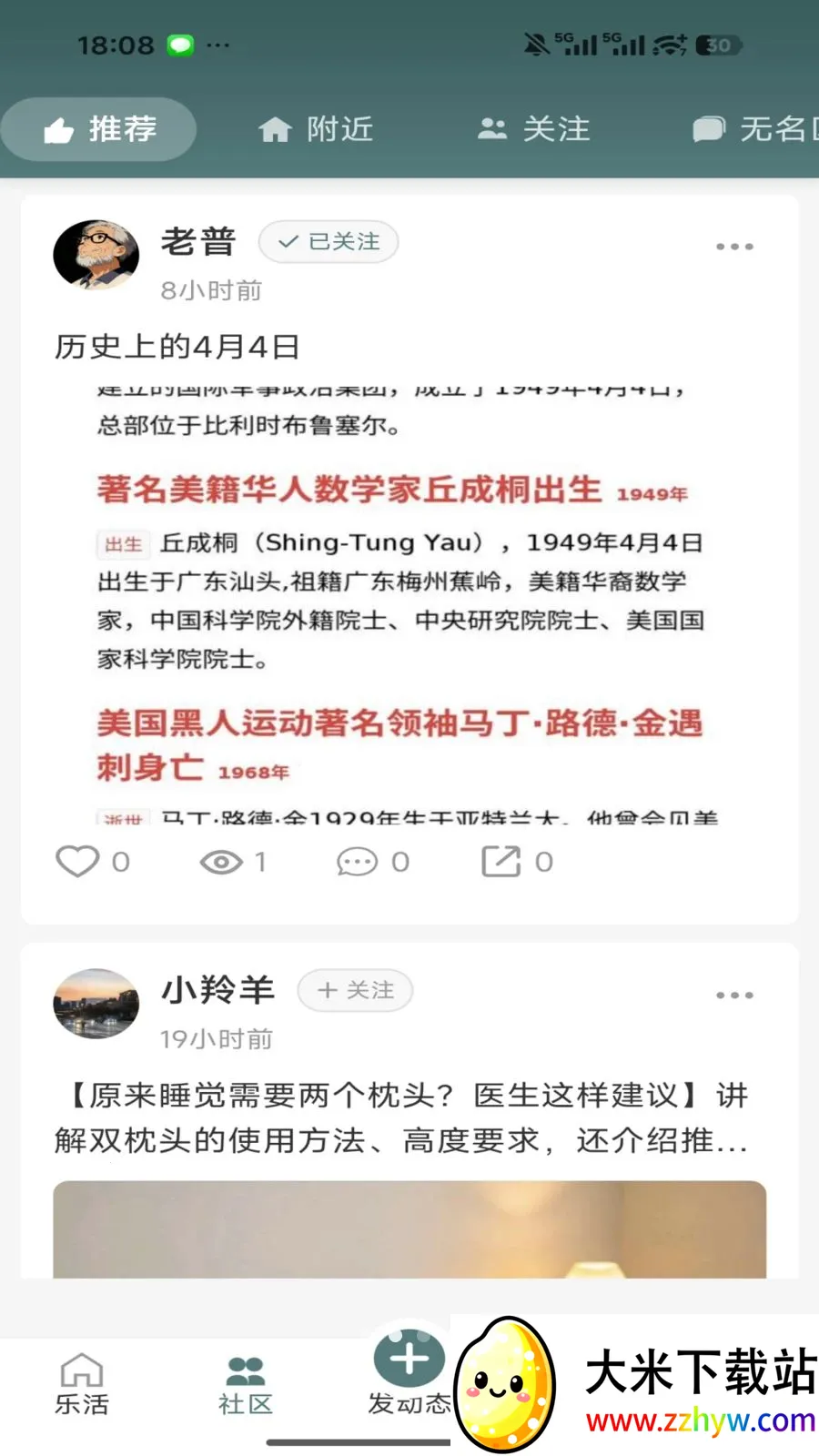Share 老普's post
Image resolution: width=819 pixels, height=1456 pixels.
click(x=500, y=861)
